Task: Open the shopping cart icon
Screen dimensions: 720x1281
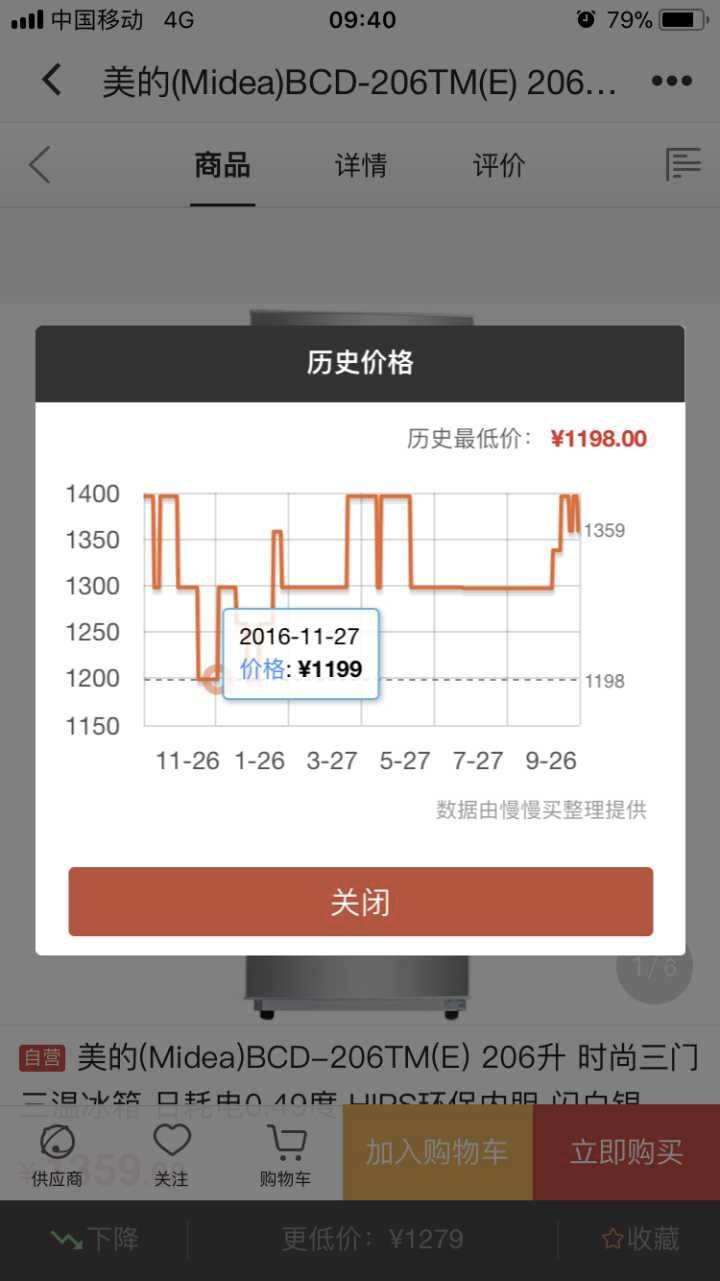Action: click(285, 1150)
